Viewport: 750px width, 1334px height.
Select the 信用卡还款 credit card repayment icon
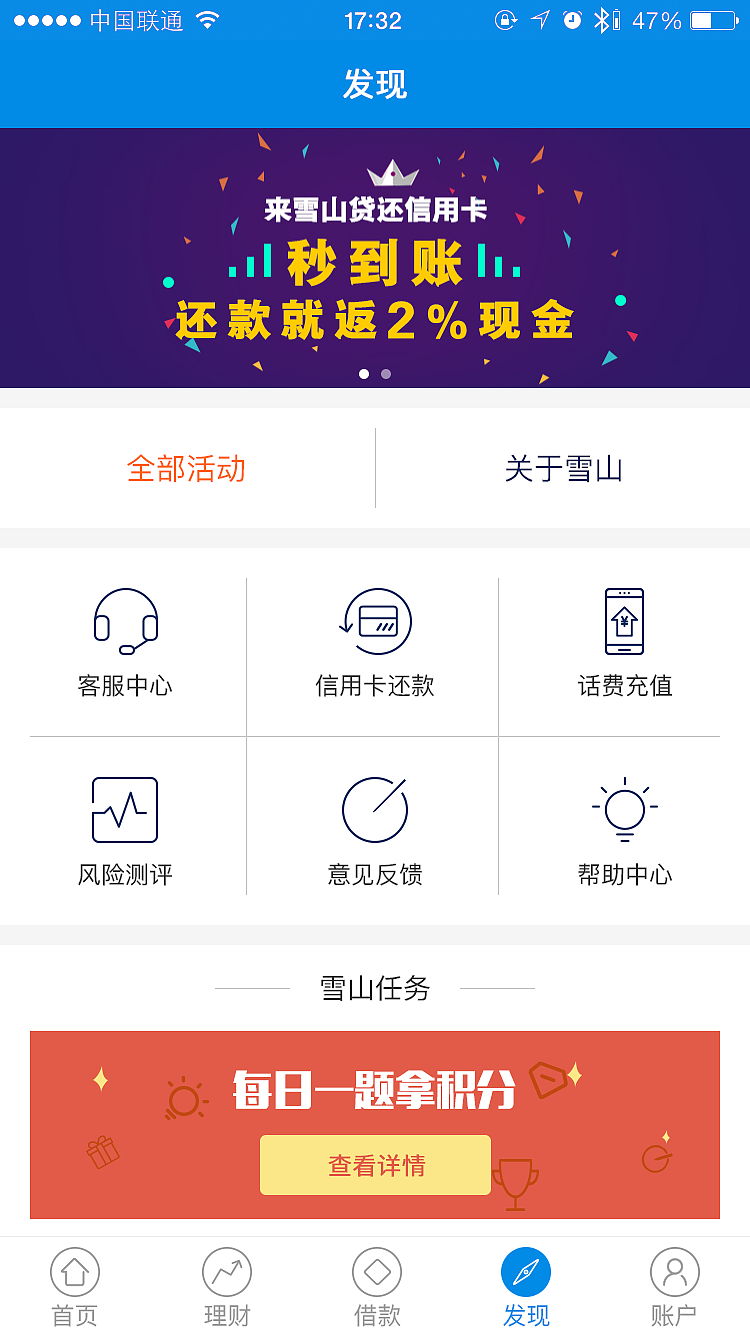[374, 640]
